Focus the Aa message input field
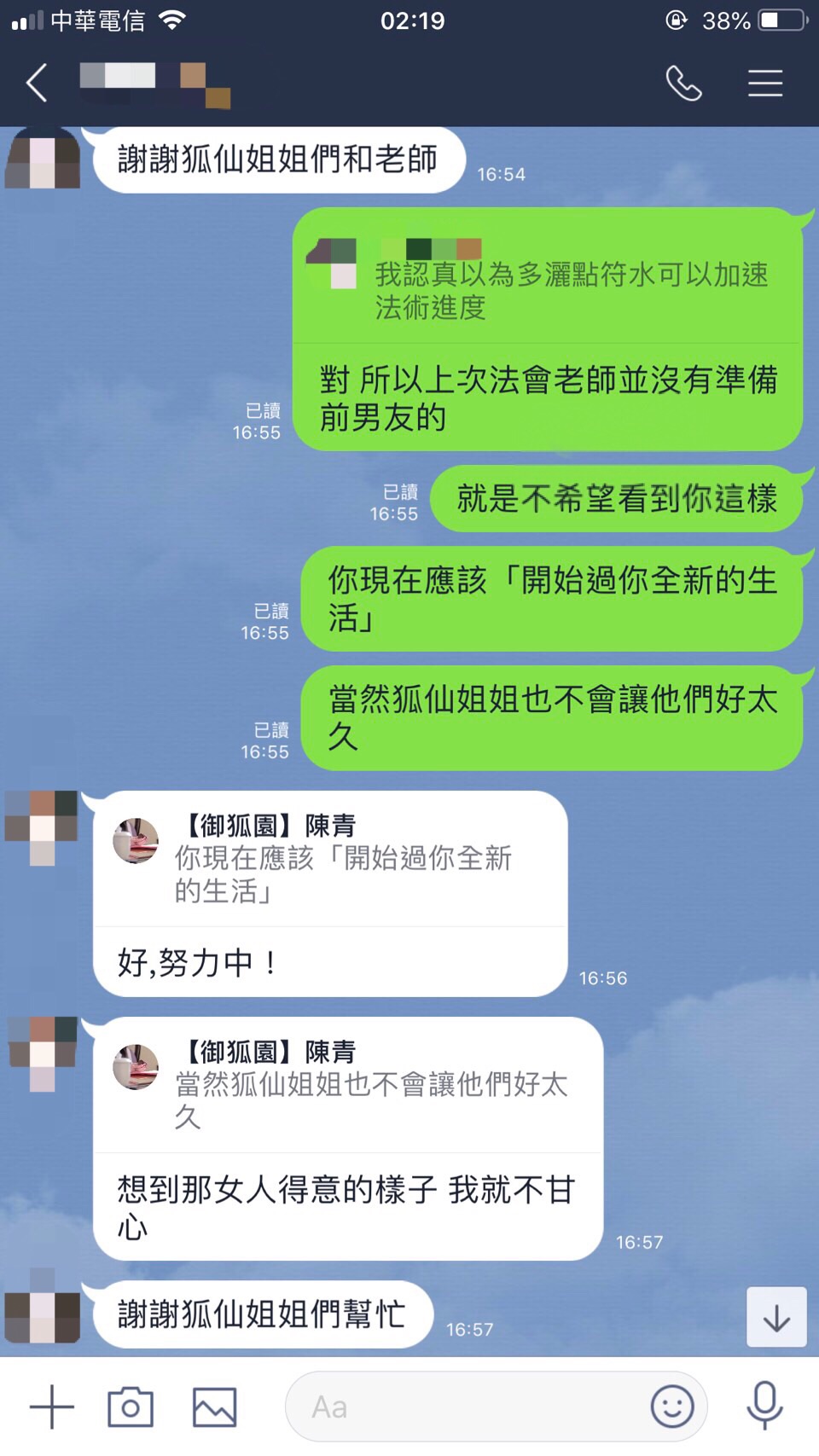The width and height of the screenshot is (819, 1456). coord(469,1407)
